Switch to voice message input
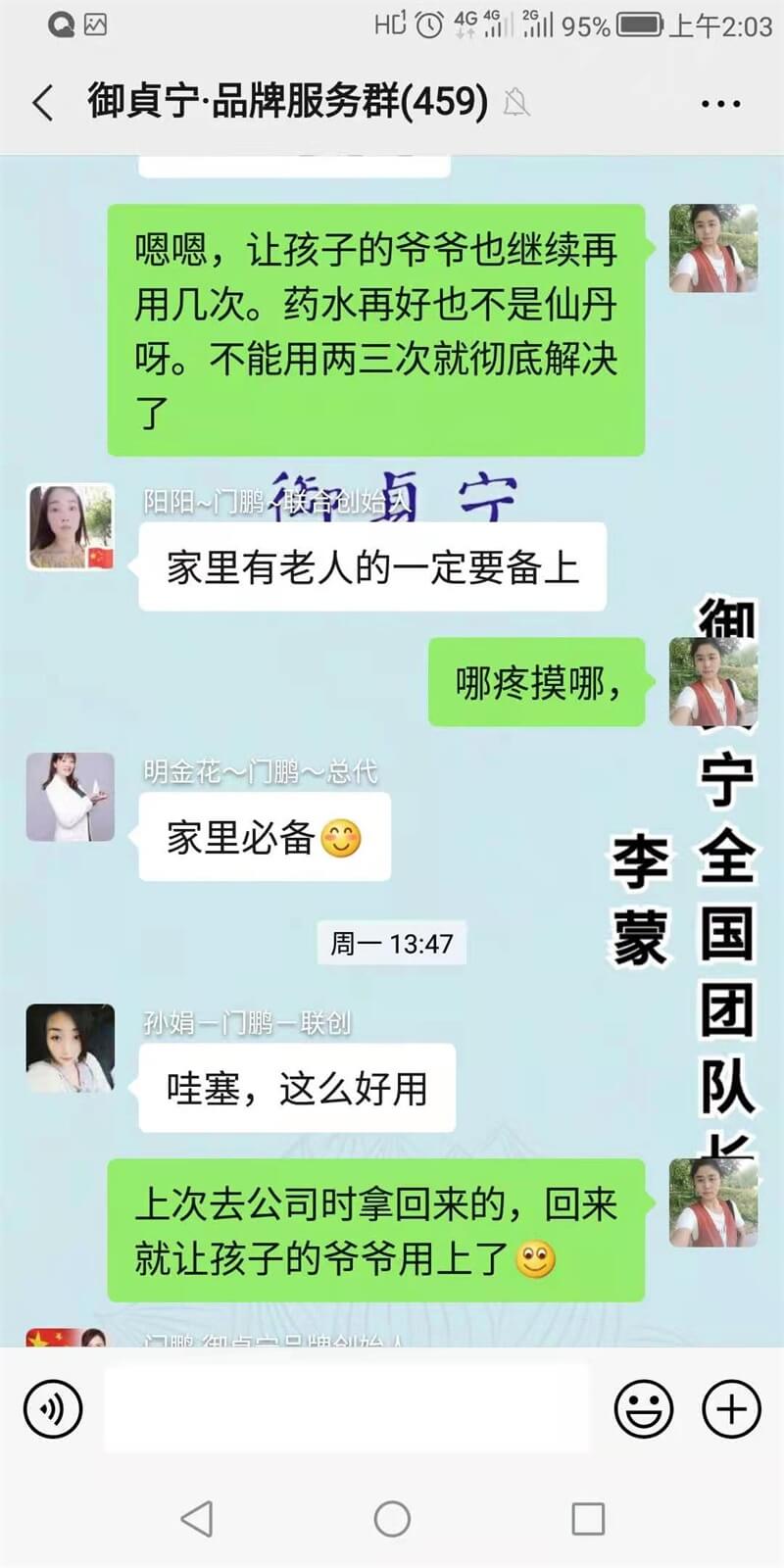The image size is (784, 1568). pos(53,1409)
